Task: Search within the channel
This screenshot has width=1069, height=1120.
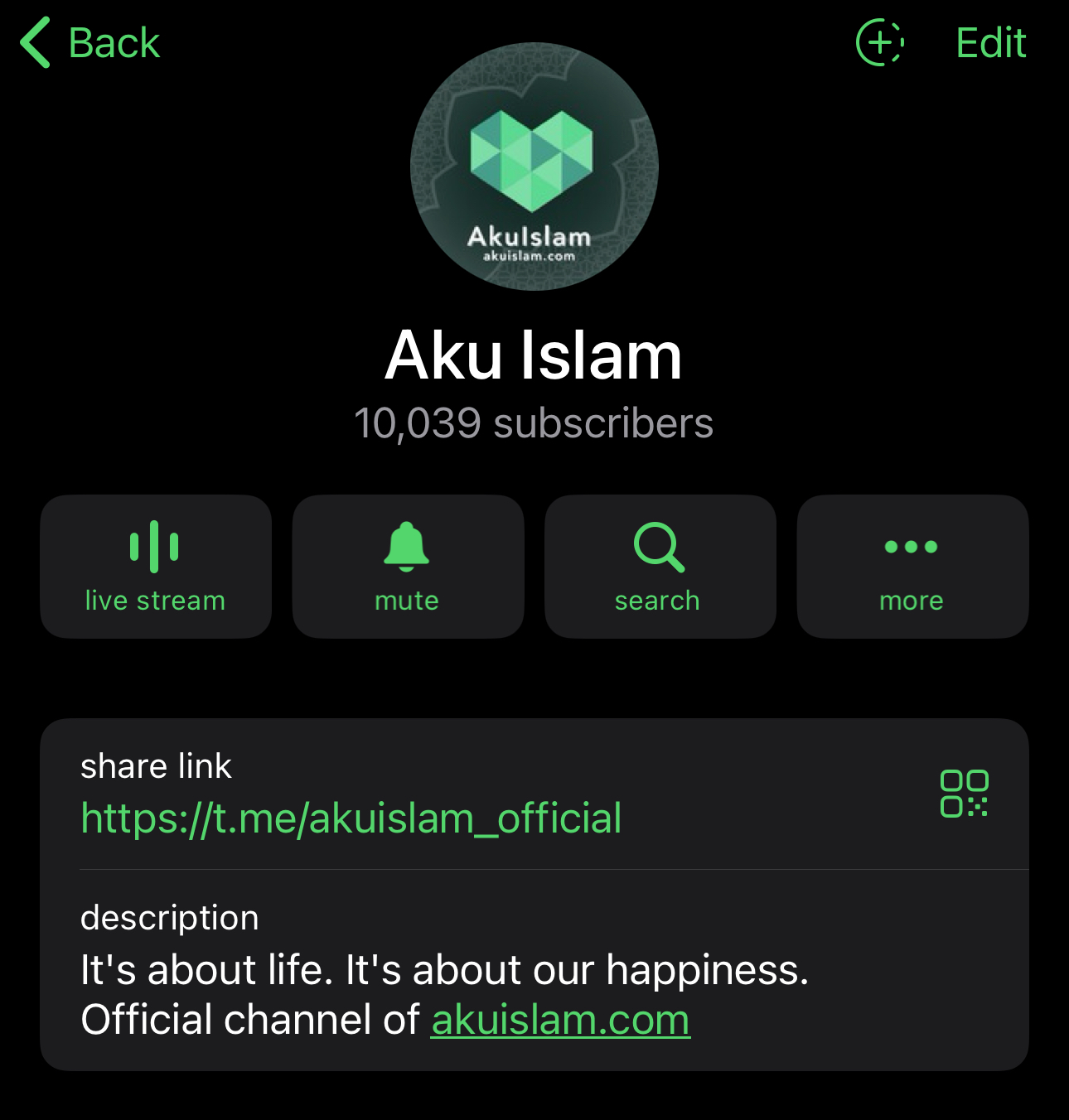Action: 660,567
